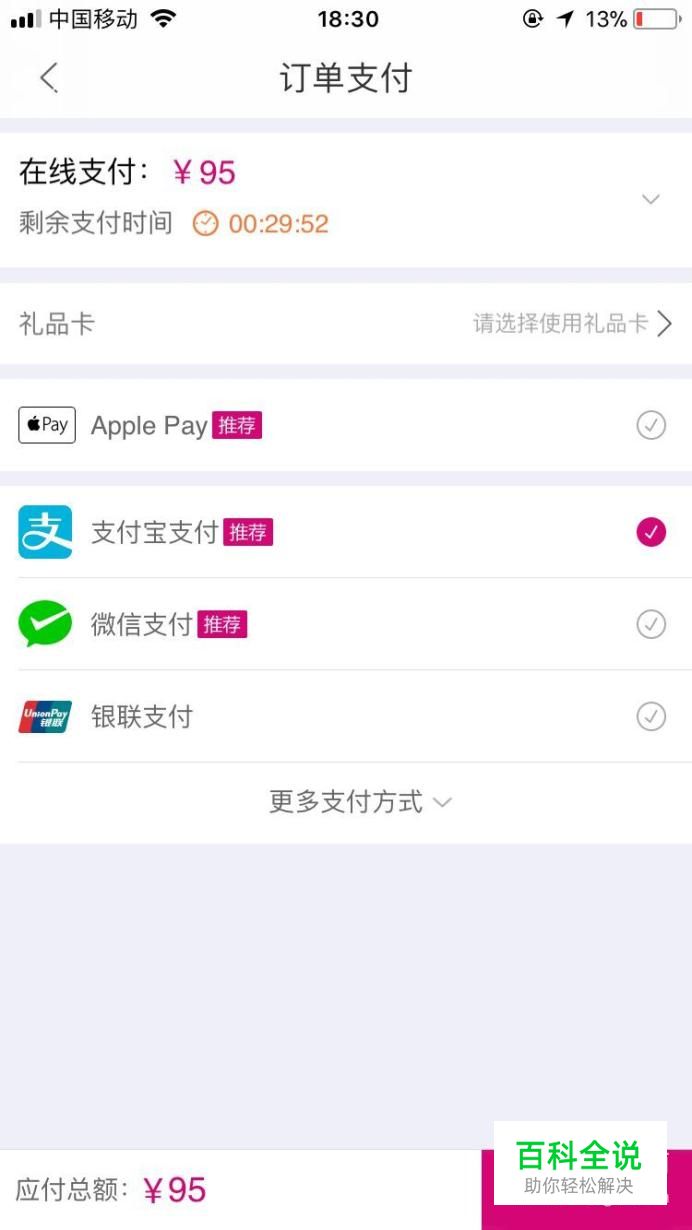The height and width of the screenshot is (1230, 692).
Task: Expand 更多支付方式 list
Action: tap(360, 802)
